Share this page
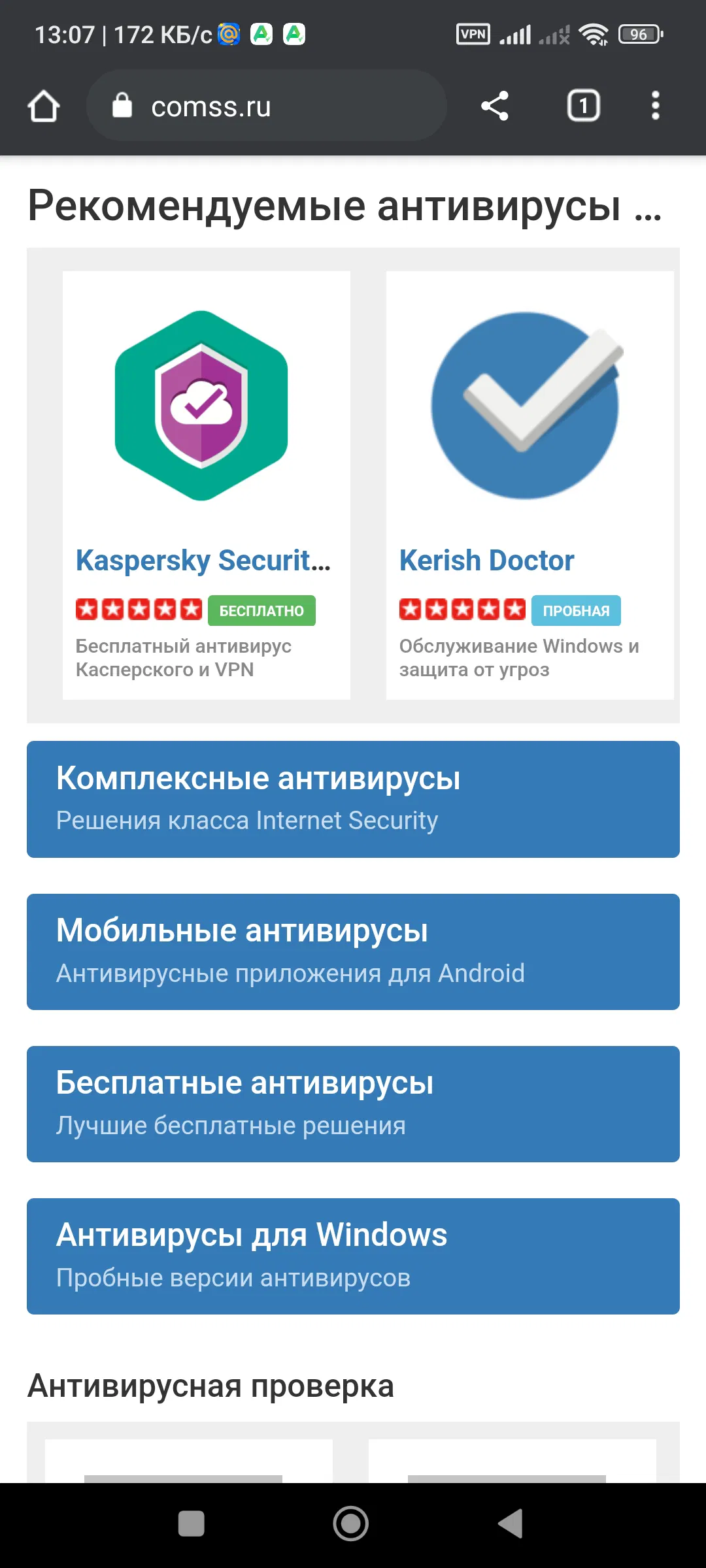706x1568 pixels. [x=495, y=106]
